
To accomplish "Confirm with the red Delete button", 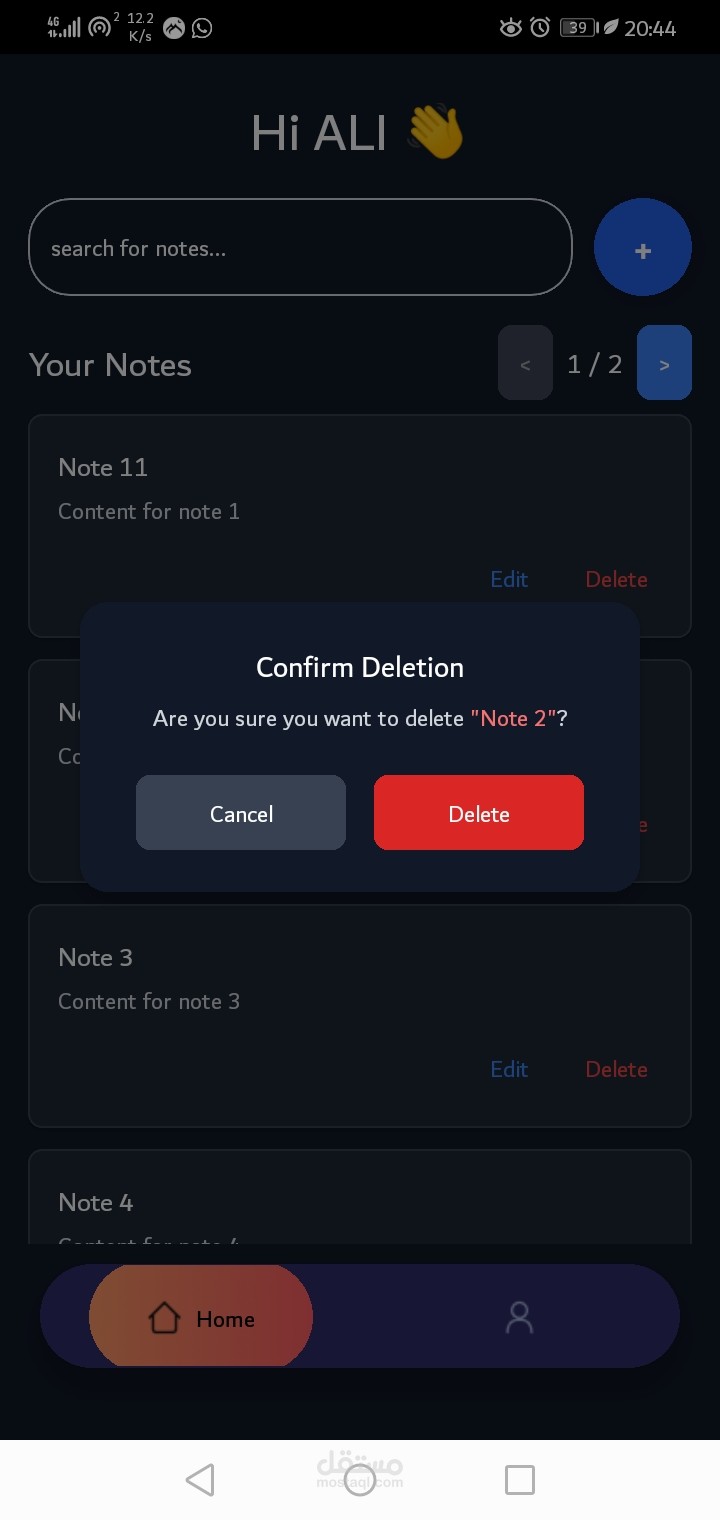I will [x=479, y=813].
